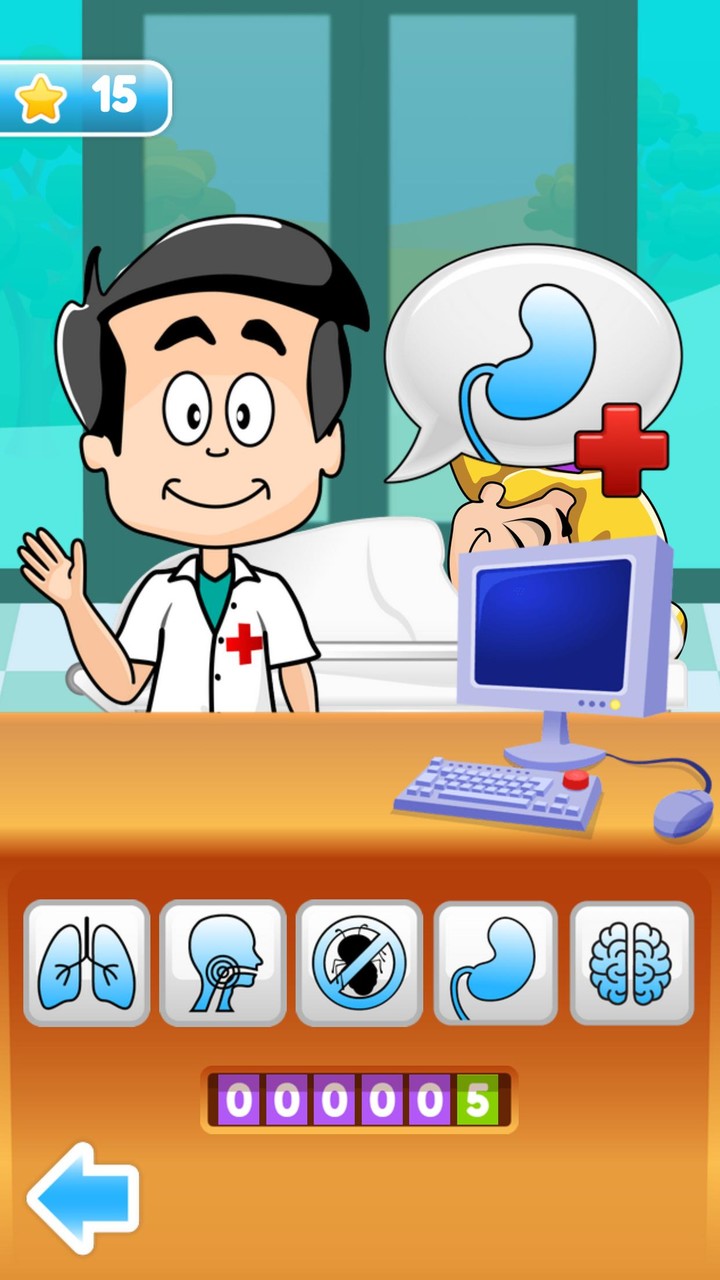Select the lungs tab in the tool tray
This screenshot has width=720, height=1280.
pos(87,960)
